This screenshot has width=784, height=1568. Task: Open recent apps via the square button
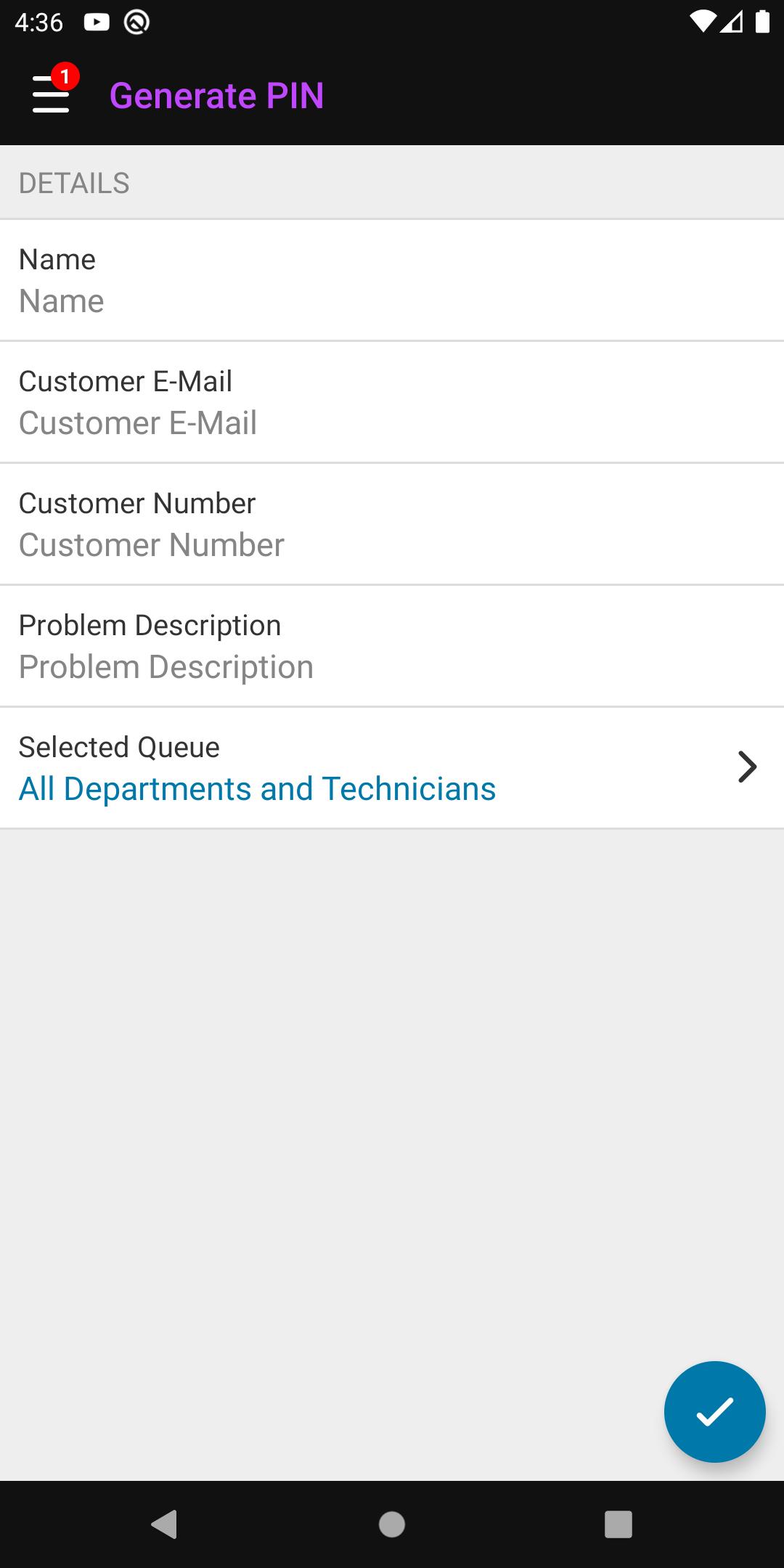pyautogui.click(x=618, y=1524)
